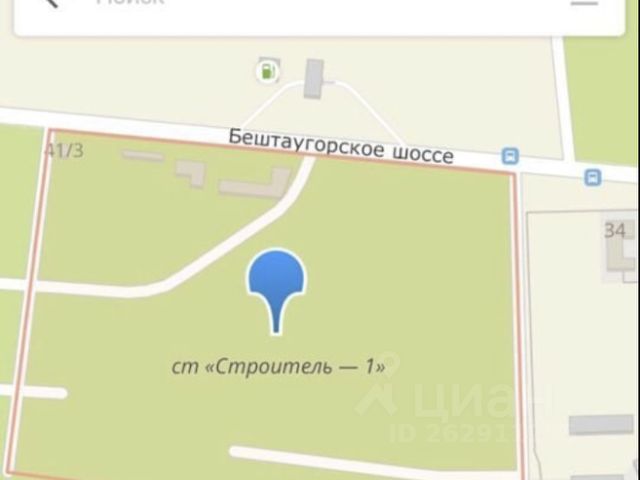The height and width of the screenshot is (480, 640).
Task: Open the Поиск search field
Action: point(300,8)
